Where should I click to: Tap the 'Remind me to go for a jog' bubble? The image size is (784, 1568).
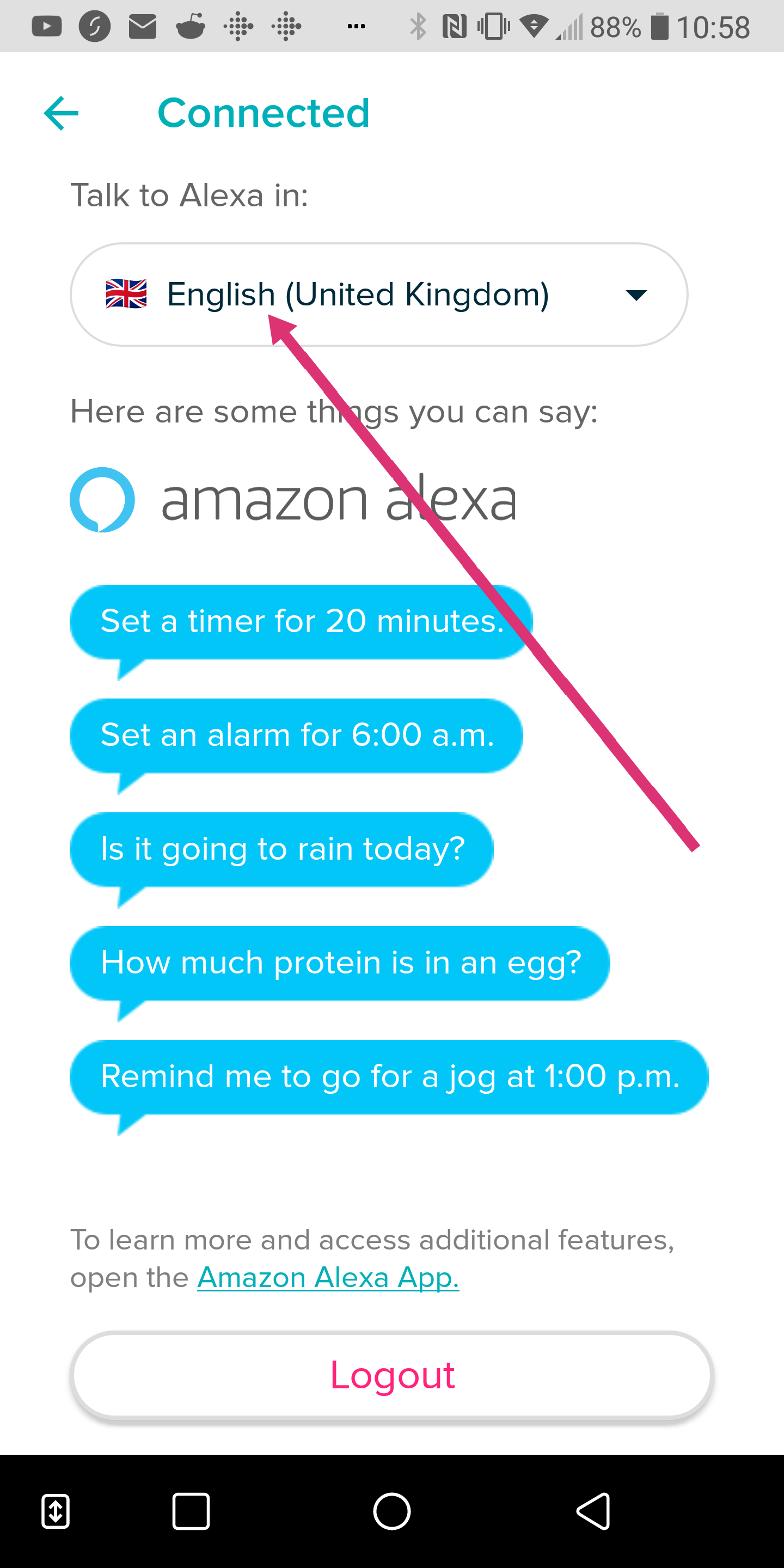click(x=390, y=1076)
